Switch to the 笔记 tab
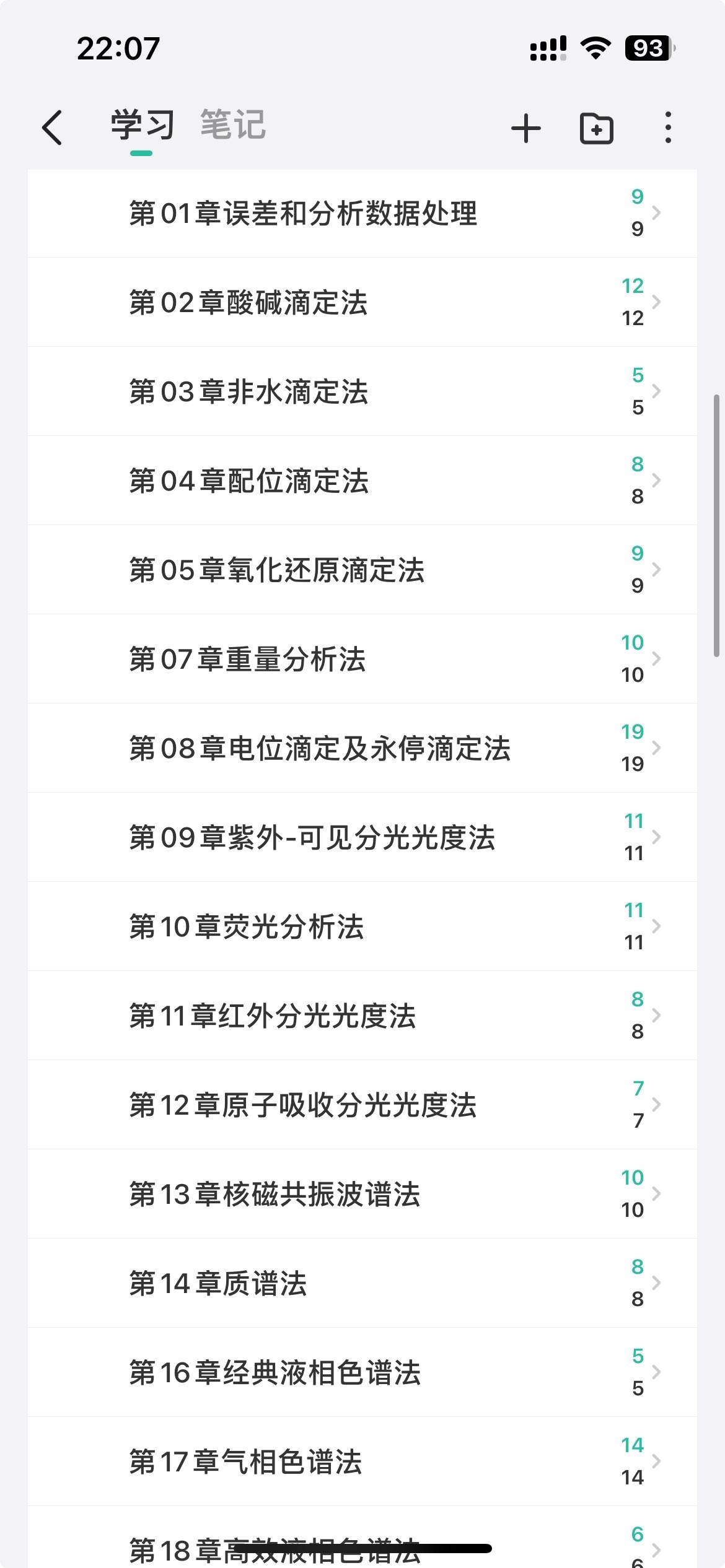Viewport: 725px width, 1568px height. coord(233,125)
